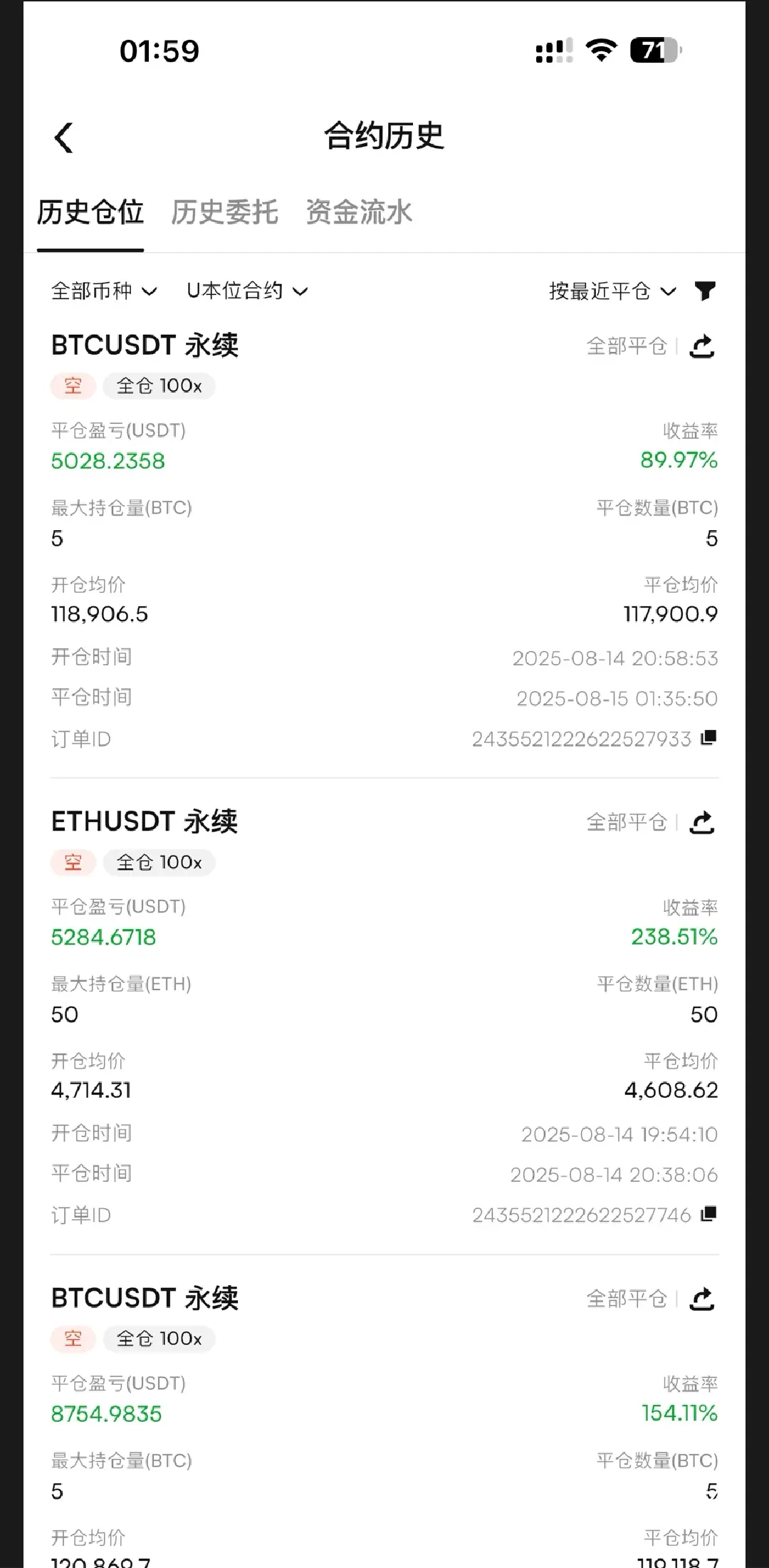
Task: Copy order ID 2435521222622527933
Action: pyautogui.click(x=708, y=737)
